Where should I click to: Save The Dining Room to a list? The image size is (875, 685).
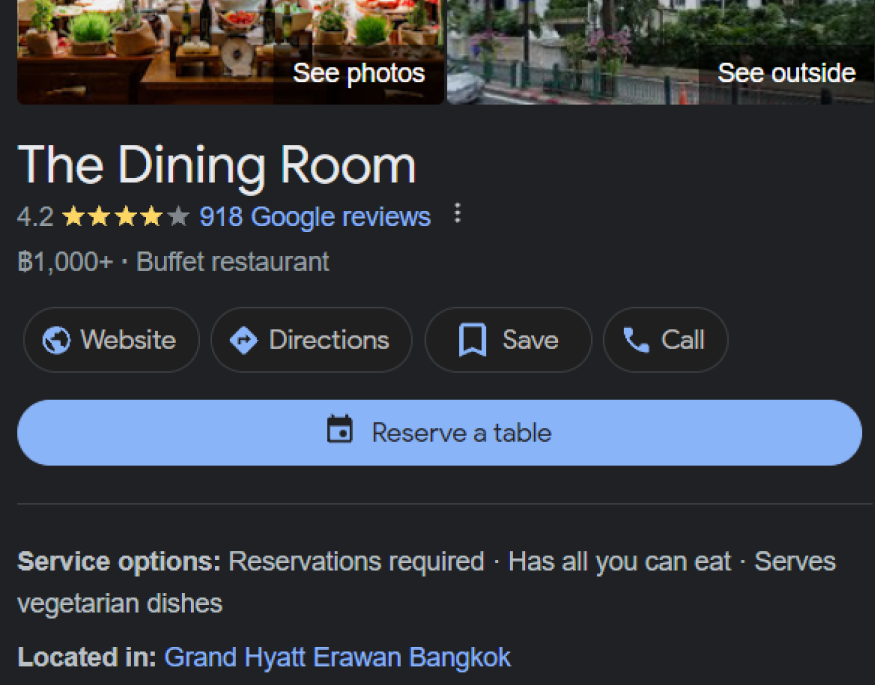(508, 340)
